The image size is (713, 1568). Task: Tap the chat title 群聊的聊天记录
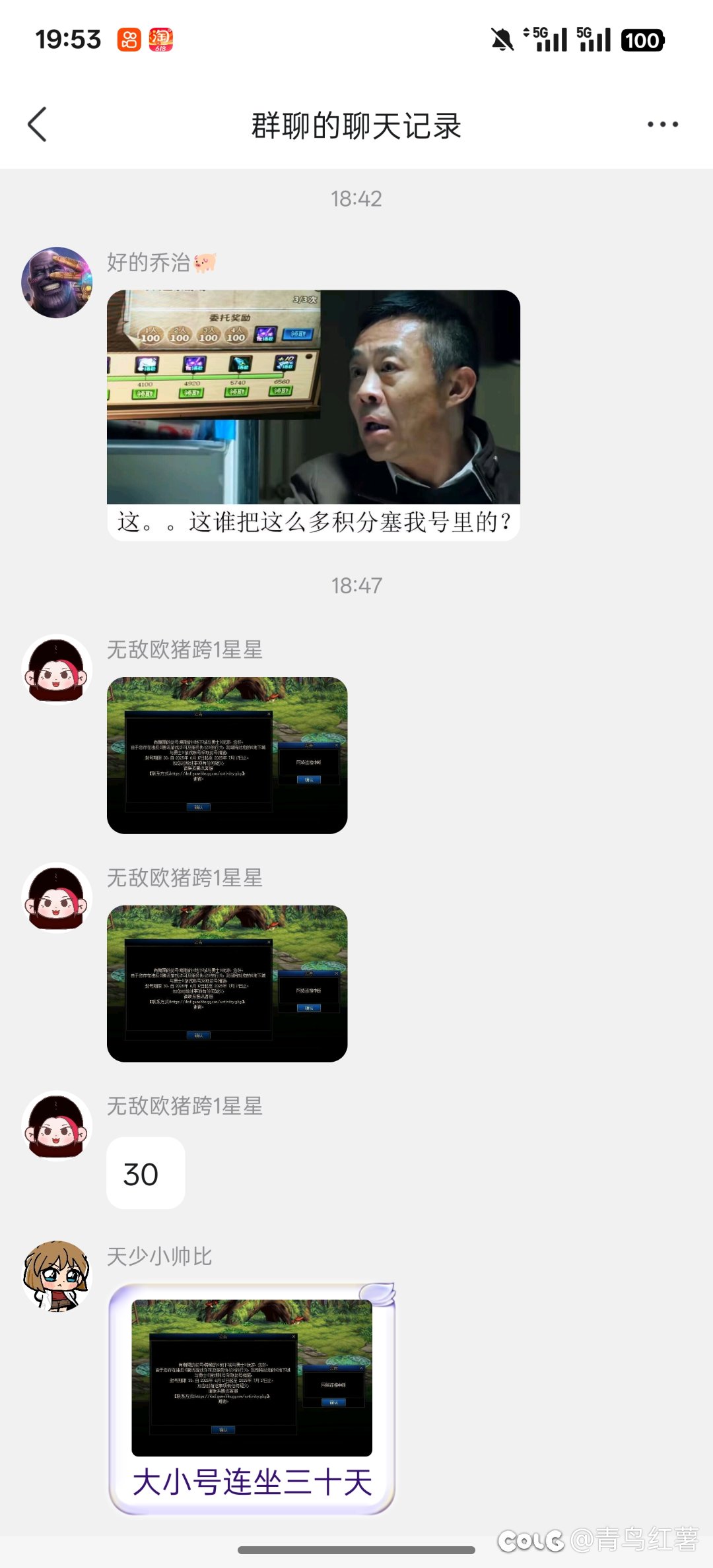356,125
